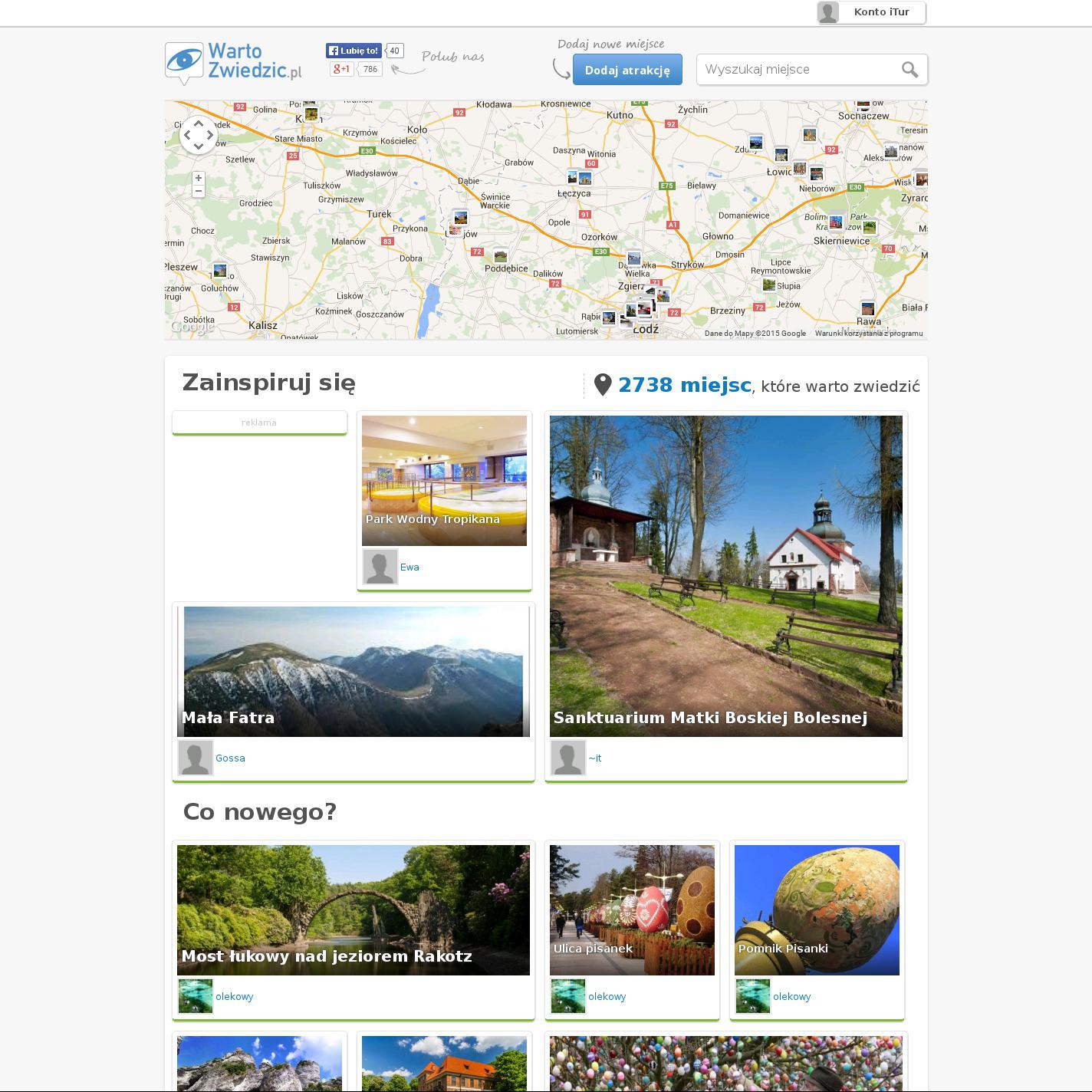Go to WartoZwiedzic.pl home via logo
1092x1092 pixels.
click(x=234, y=62)
